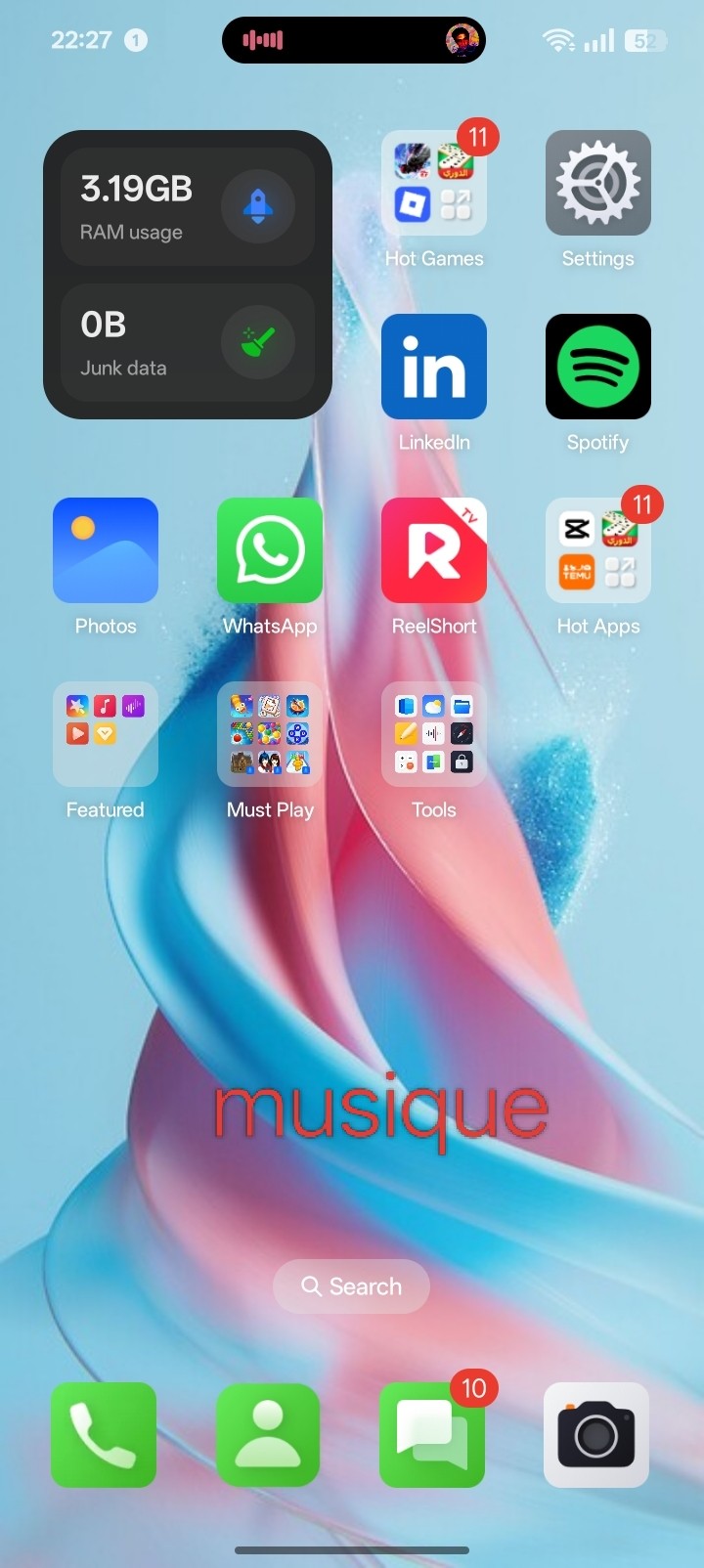Open Messages with 10 unread

click(432, 1435)
